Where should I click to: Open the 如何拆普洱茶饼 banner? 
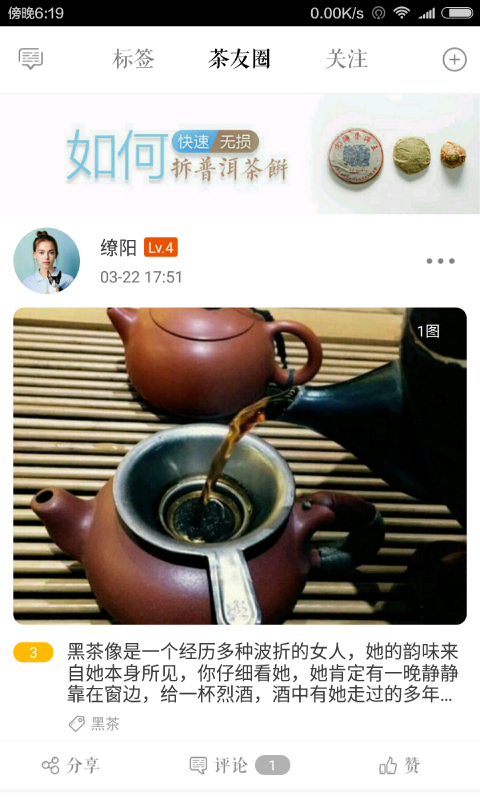click(240, 154)
